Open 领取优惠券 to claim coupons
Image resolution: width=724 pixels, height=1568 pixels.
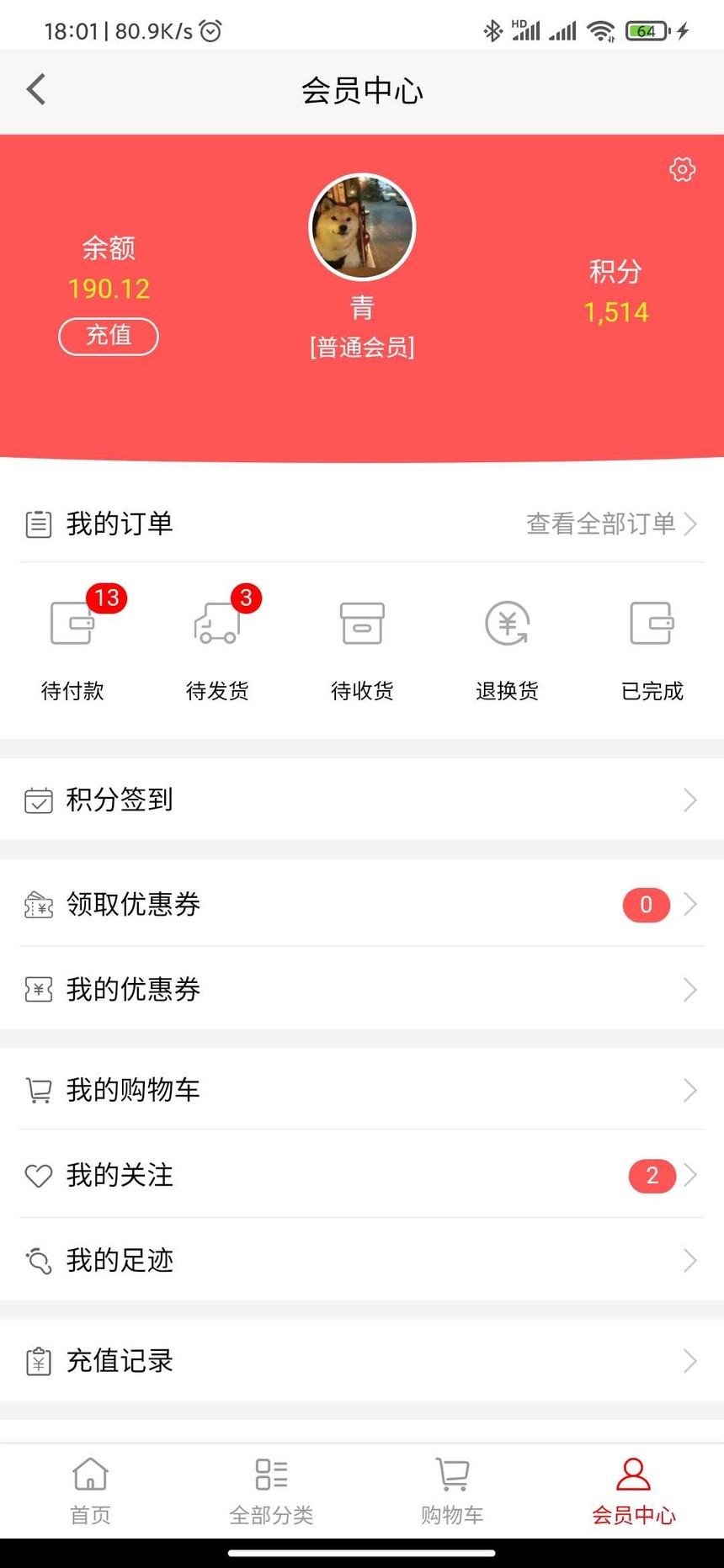click(x=362, y=905)
